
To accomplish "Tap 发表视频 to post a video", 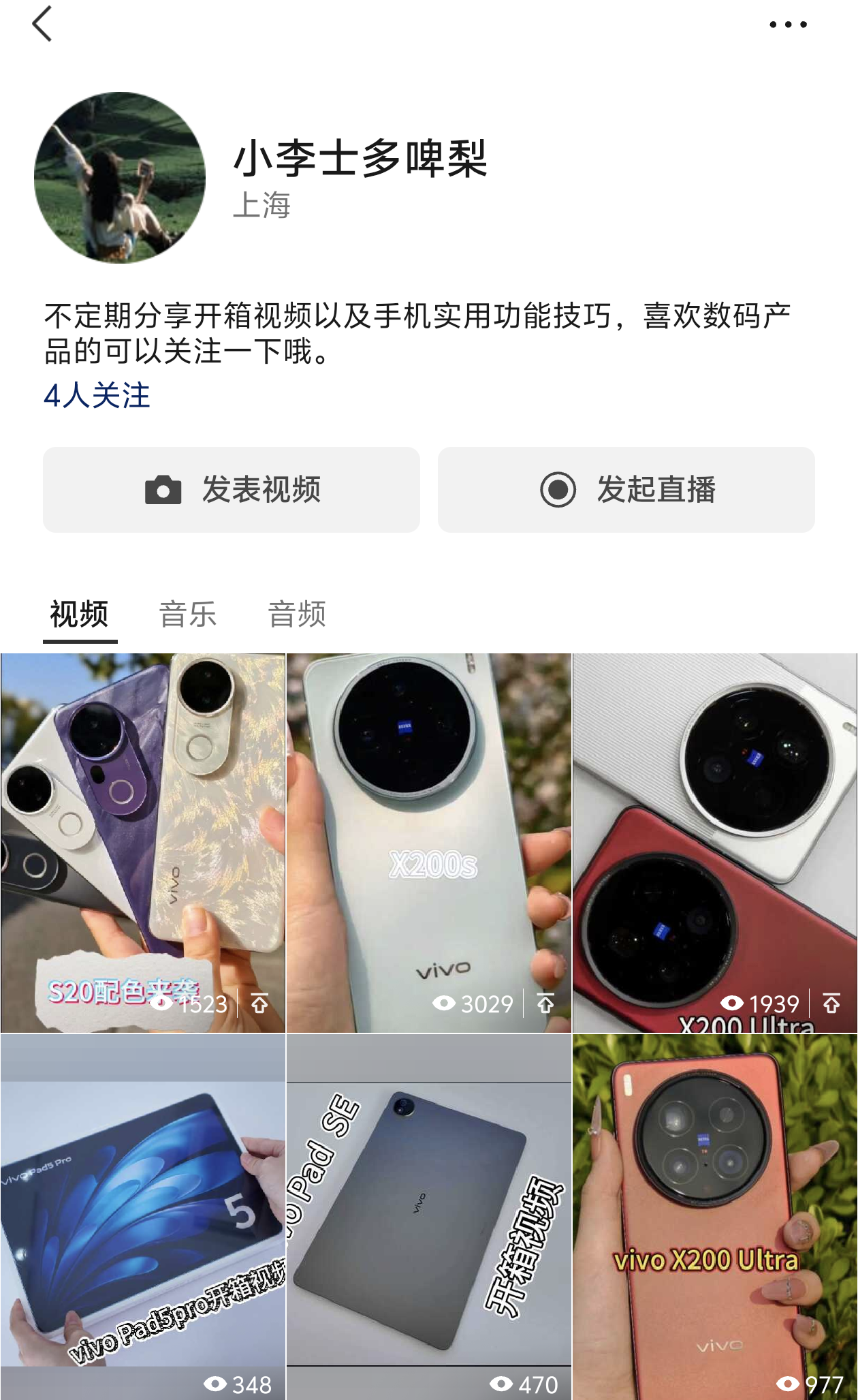I will pyautogui.click(x=232, y=489).
